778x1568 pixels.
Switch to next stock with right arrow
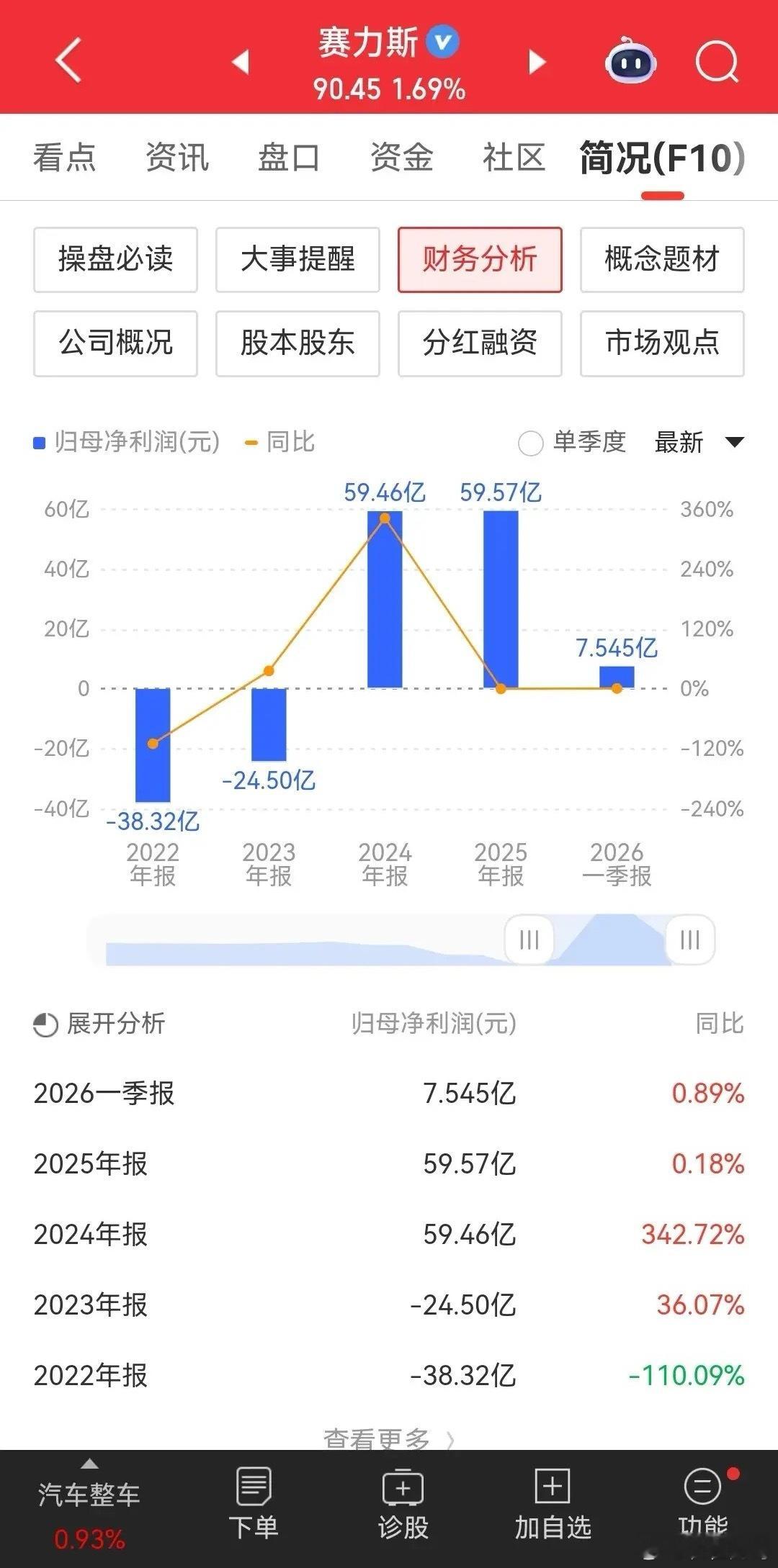tap(536, 62)
